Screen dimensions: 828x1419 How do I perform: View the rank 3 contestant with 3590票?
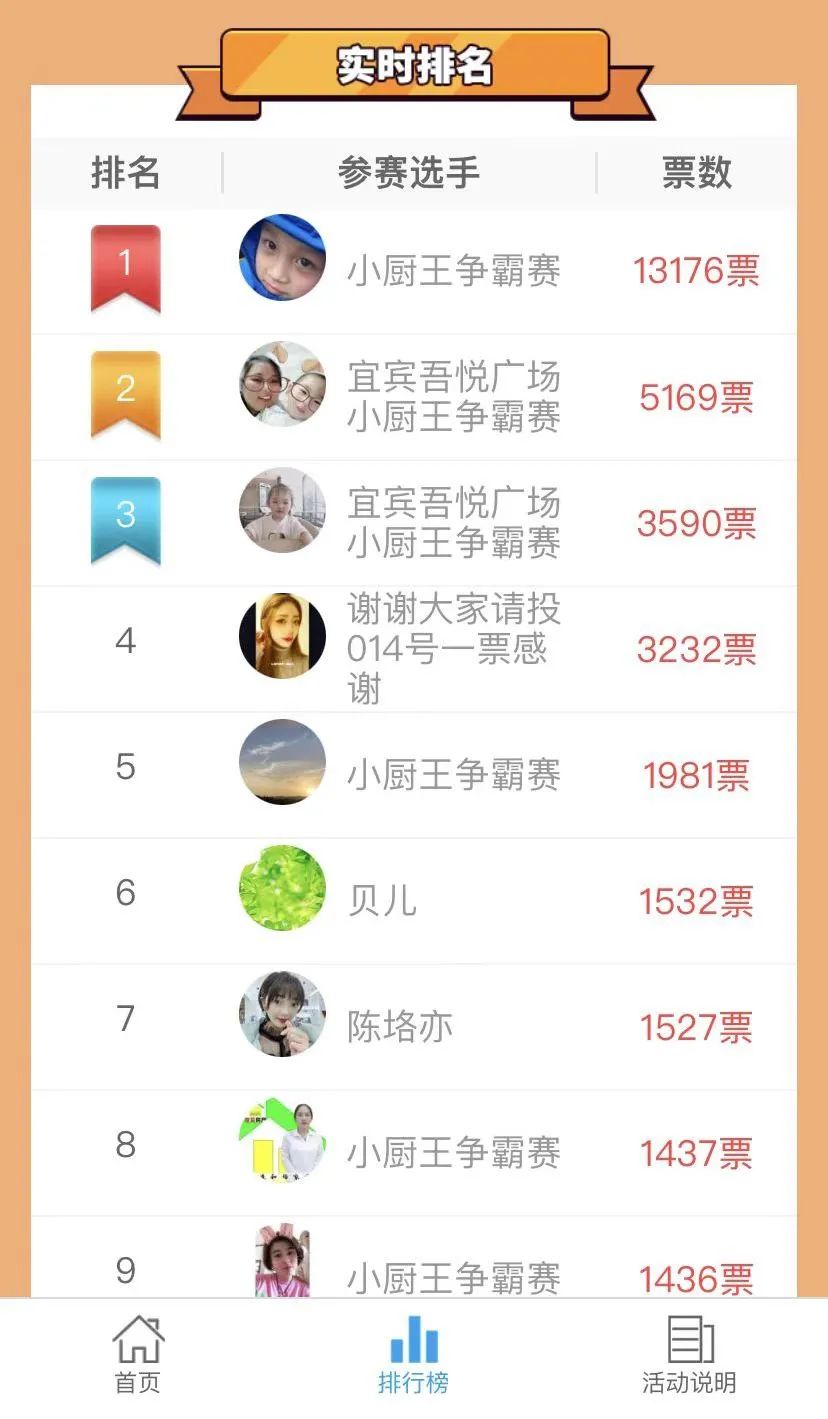(x=453, y=523)
